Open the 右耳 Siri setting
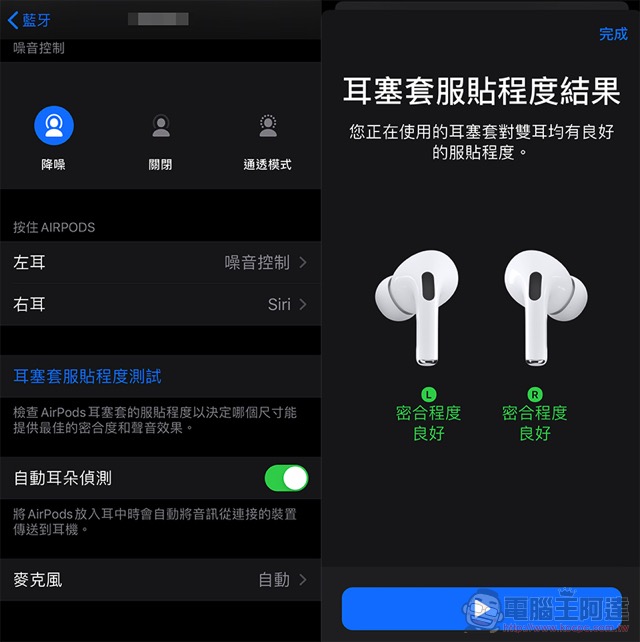The width and height of the screenshot is (640, 642). click(x=160, y=304)
